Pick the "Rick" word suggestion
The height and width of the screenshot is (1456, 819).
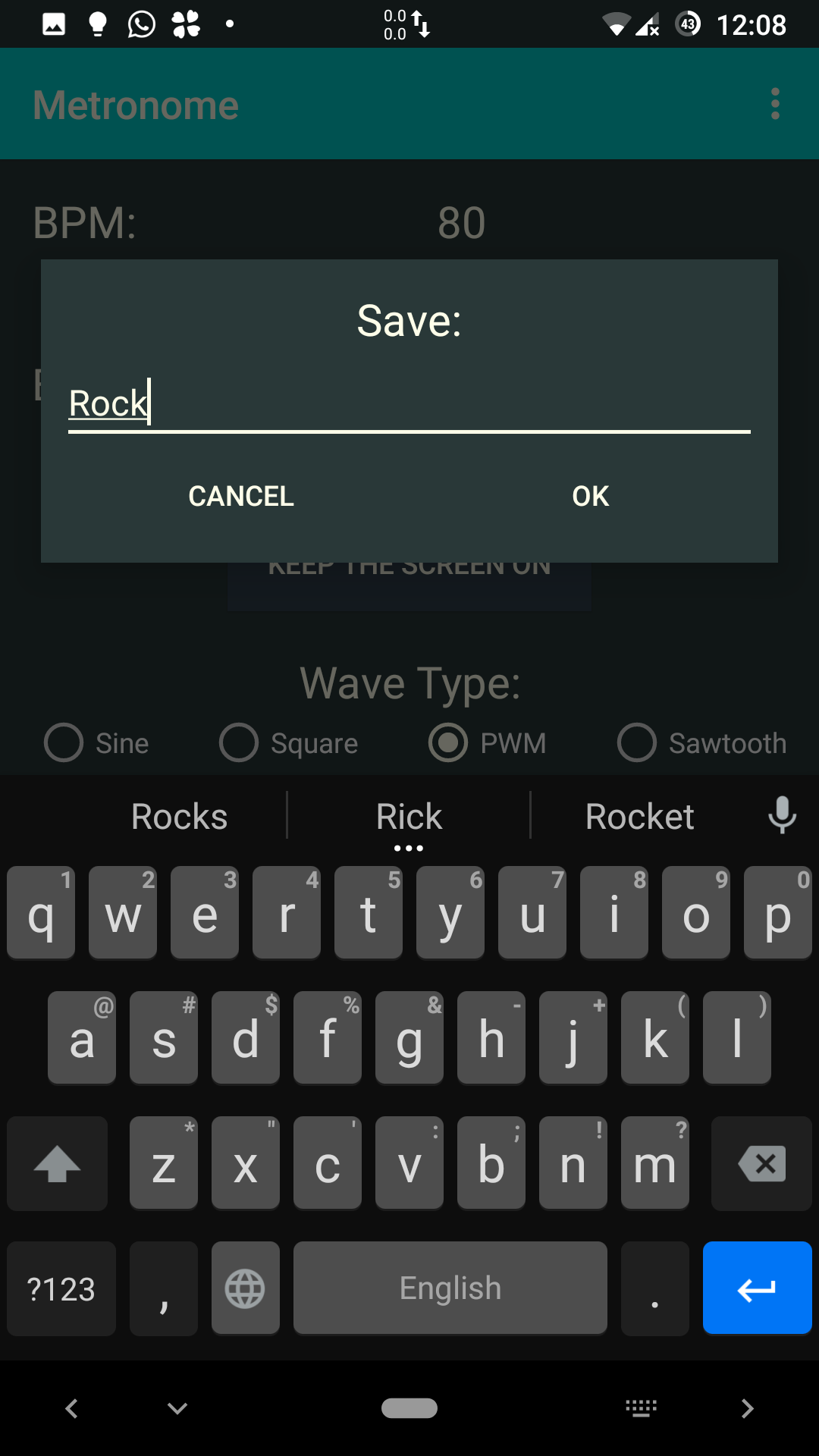(409, 817)
